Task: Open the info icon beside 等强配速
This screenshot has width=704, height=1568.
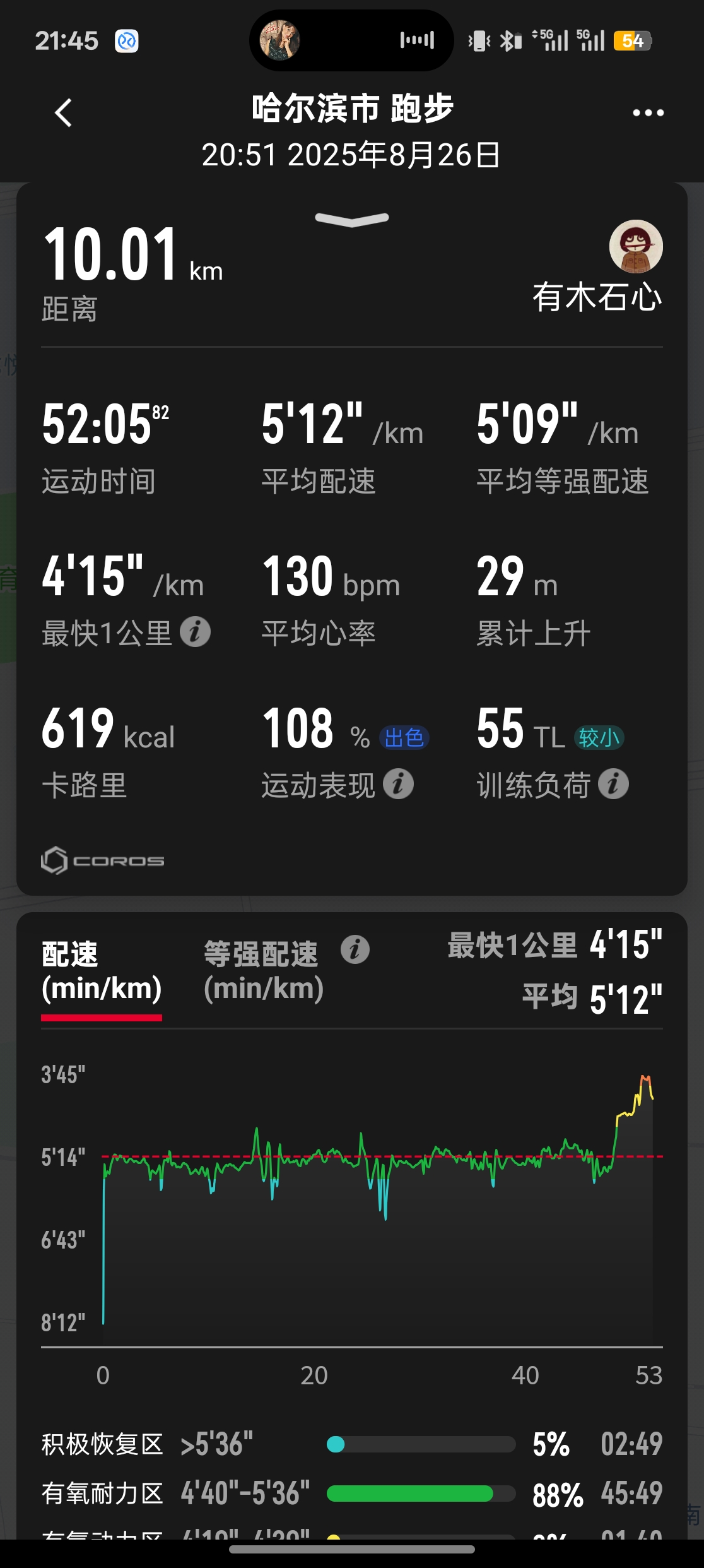Action: (x=355, y=949)
